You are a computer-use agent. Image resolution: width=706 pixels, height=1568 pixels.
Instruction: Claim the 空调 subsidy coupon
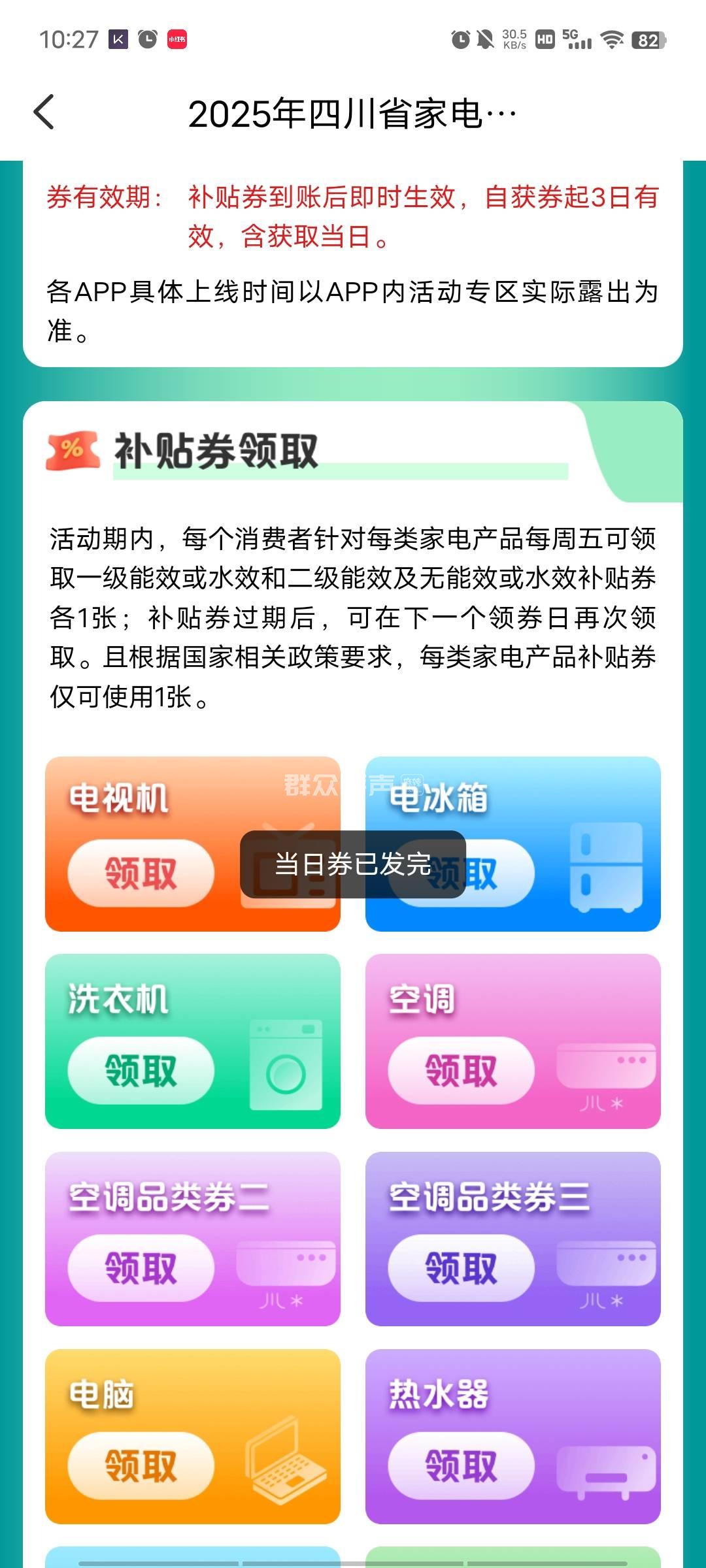(x=461, y=1071)
